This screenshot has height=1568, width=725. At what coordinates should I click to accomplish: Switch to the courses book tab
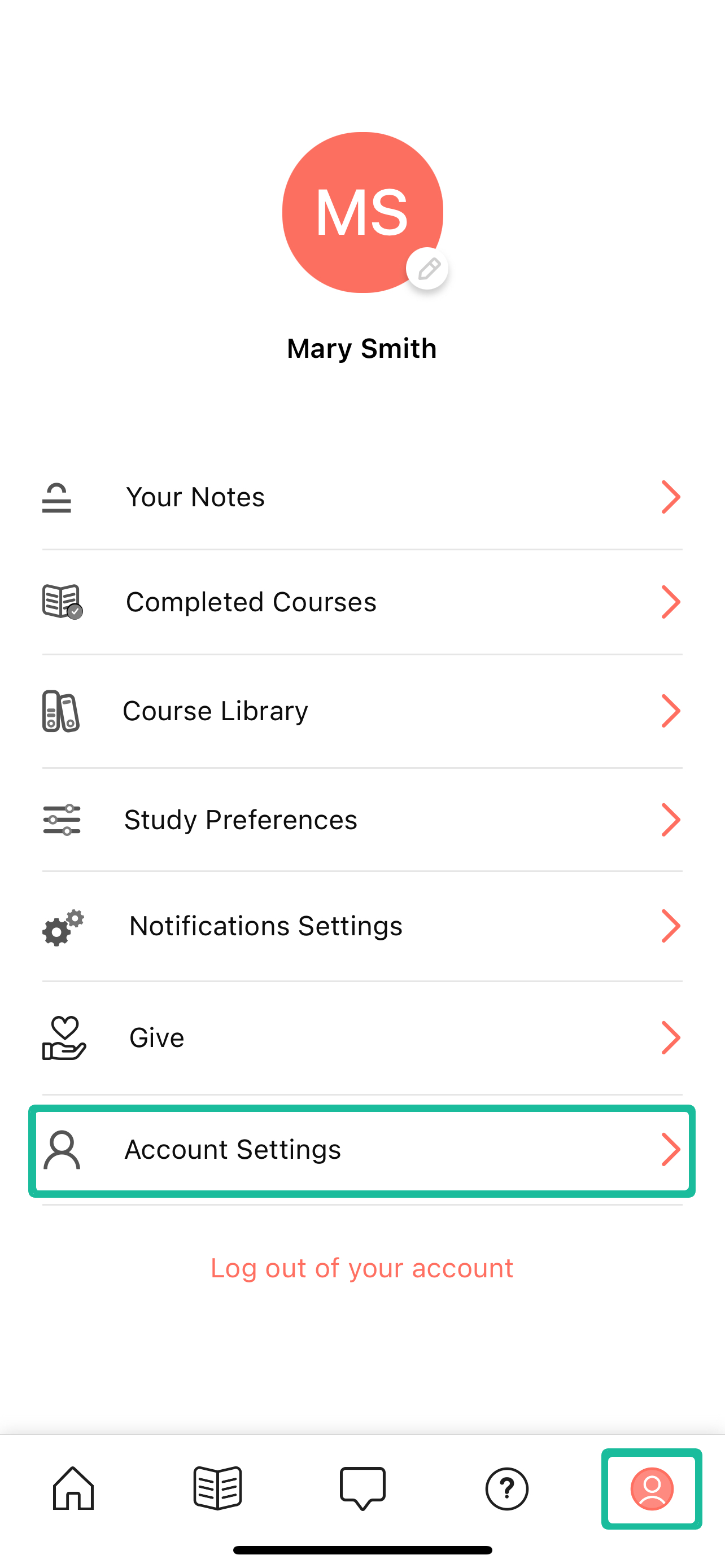pyautogui.click(x=218, y=1488)
